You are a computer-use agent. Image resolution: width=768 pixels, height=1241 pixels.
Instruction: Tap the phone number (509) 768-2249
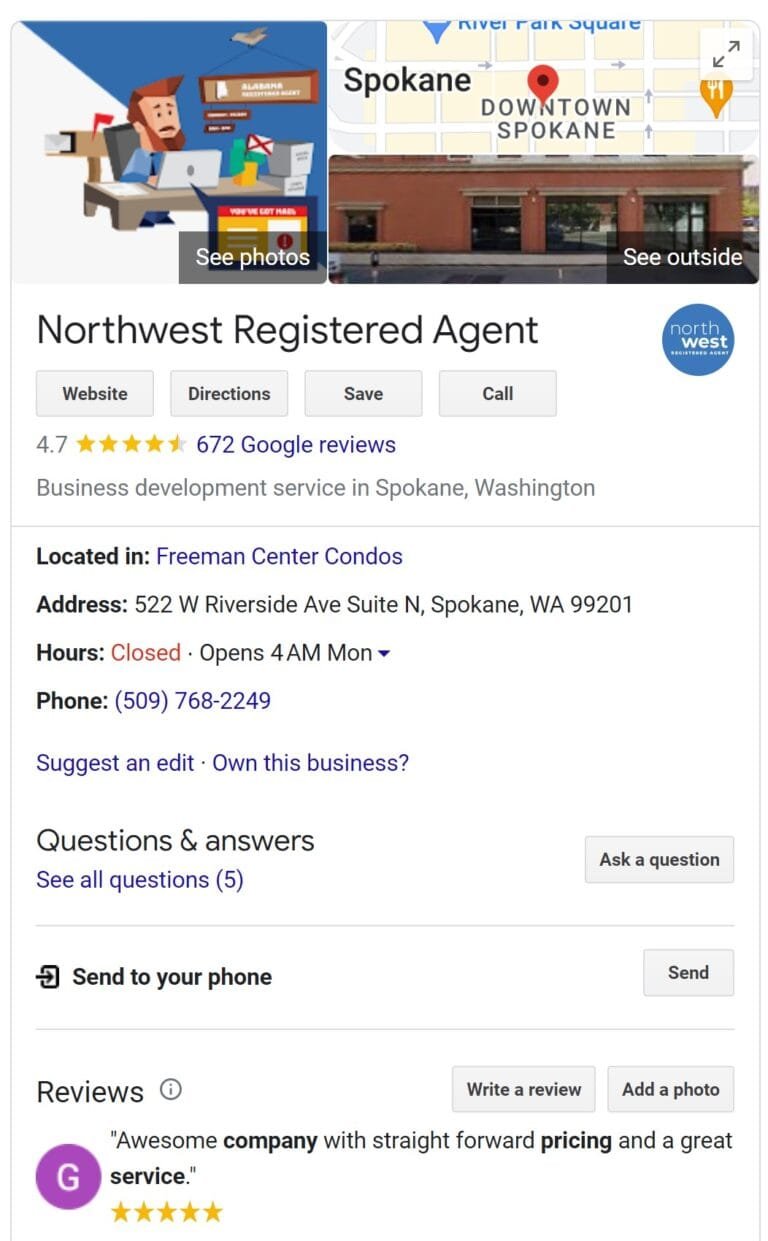point(192,701)
